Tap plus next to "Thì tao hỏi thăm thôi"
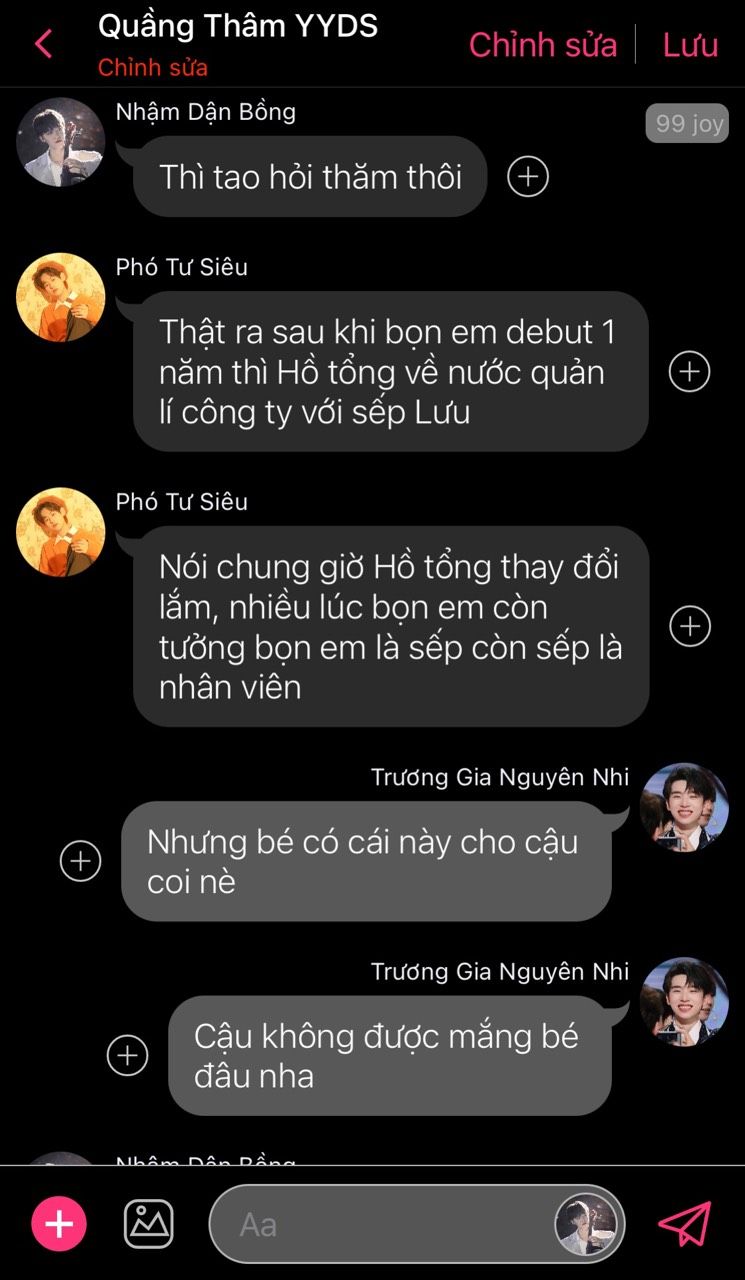 [528, 177]
